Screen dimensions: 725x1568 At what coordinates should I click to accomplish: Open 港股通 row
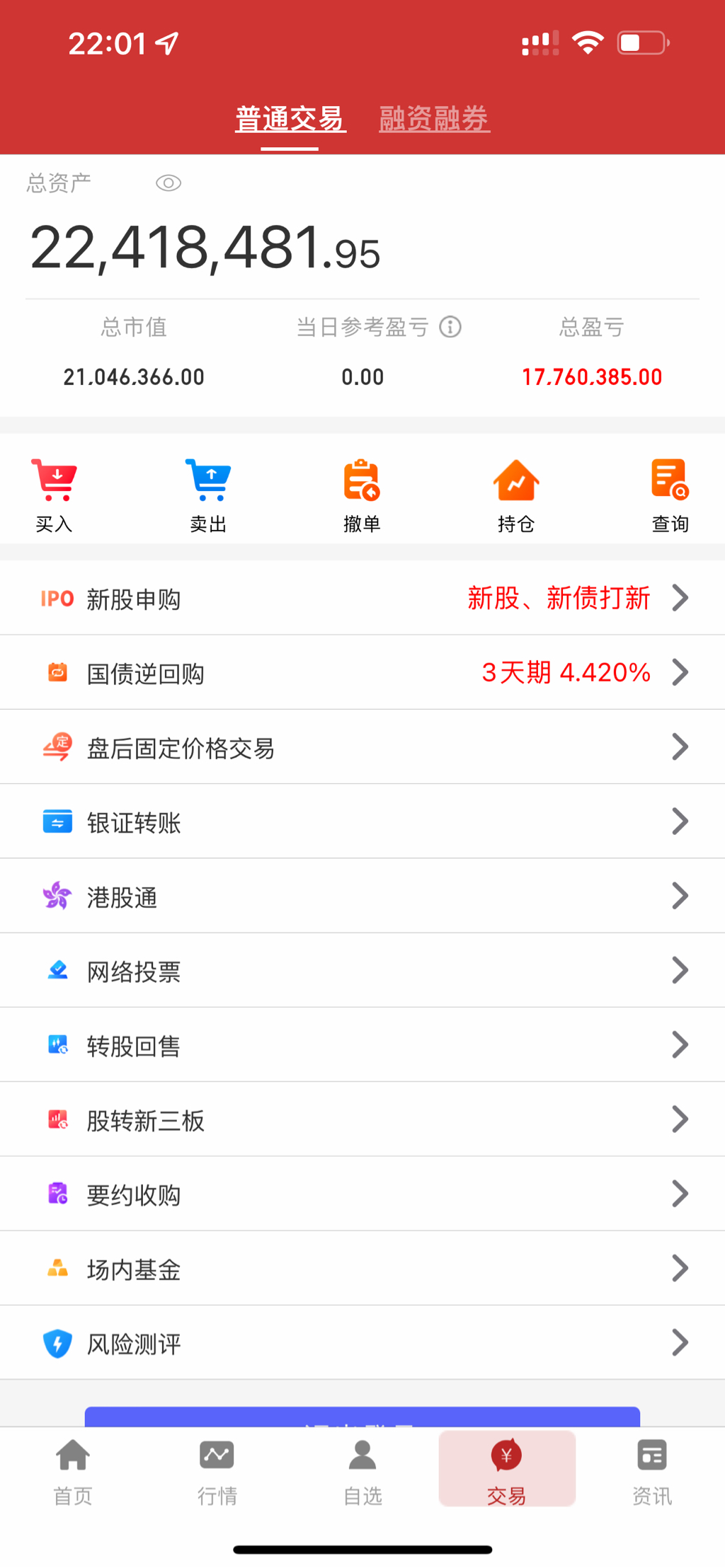click(x=362, y=897)
